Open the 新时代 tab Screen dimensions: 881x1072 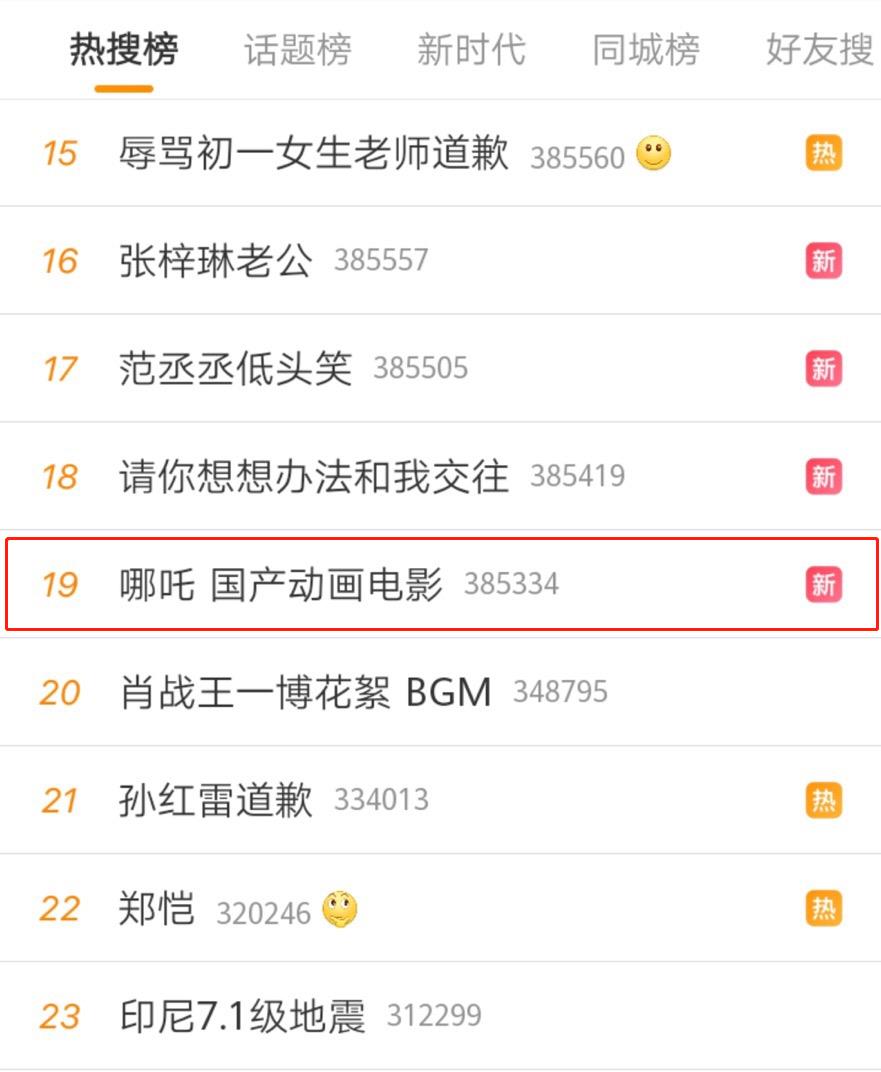tap(470, 50)
